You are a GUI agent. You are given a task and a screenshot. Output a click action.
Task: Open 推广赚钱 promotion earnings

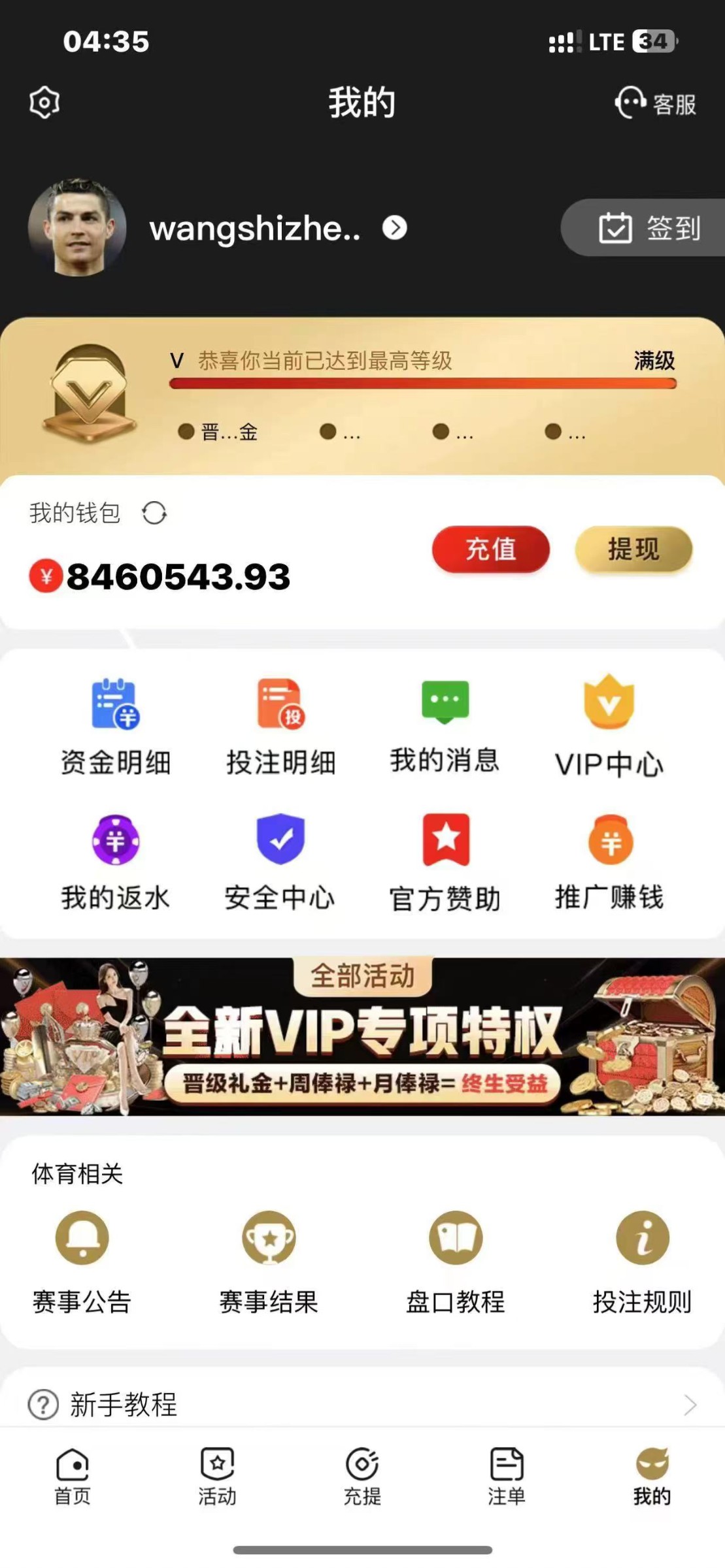(609, 862)
